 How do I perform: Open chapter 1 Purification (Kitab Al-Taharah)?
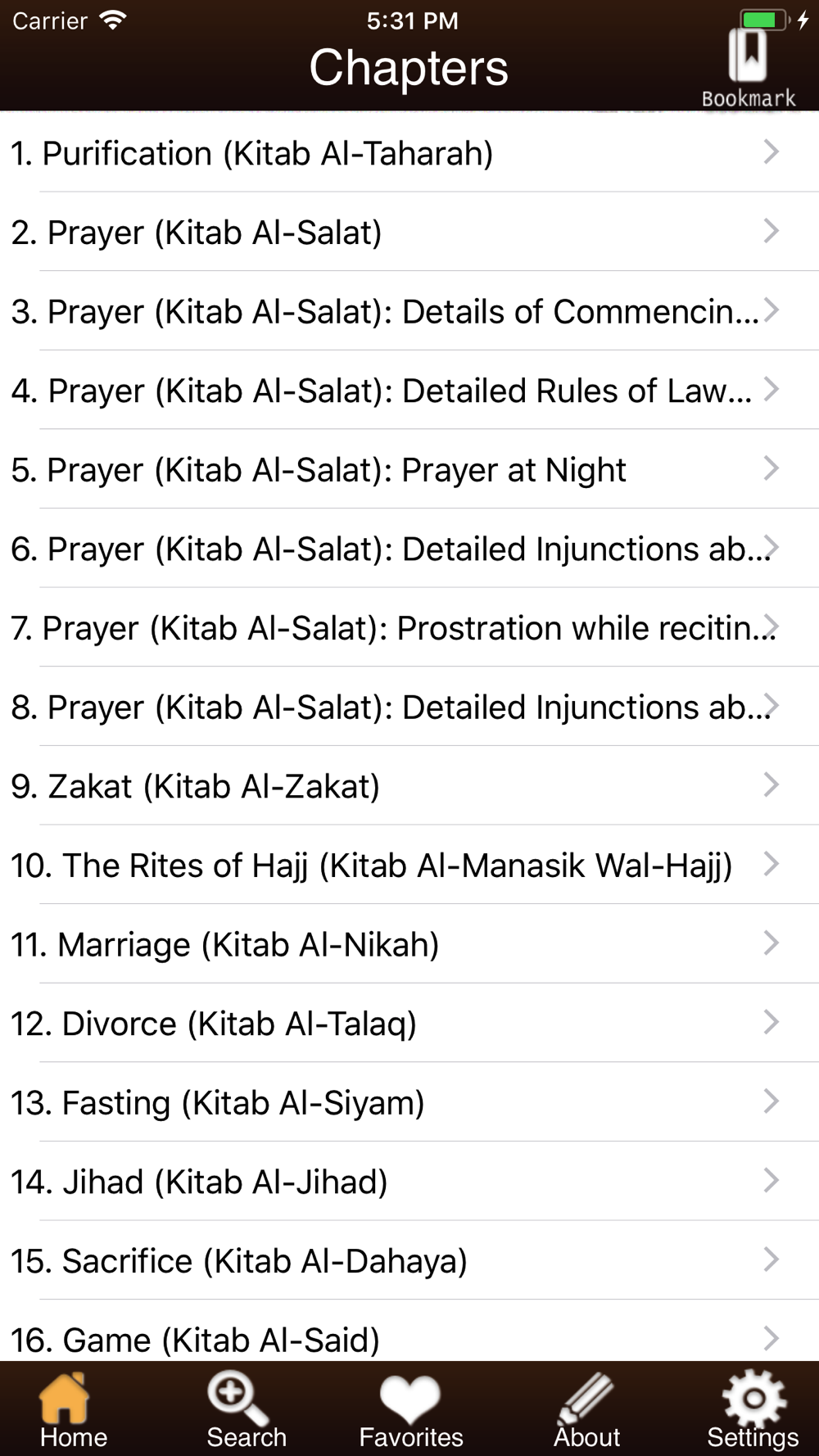pos(409,153)
